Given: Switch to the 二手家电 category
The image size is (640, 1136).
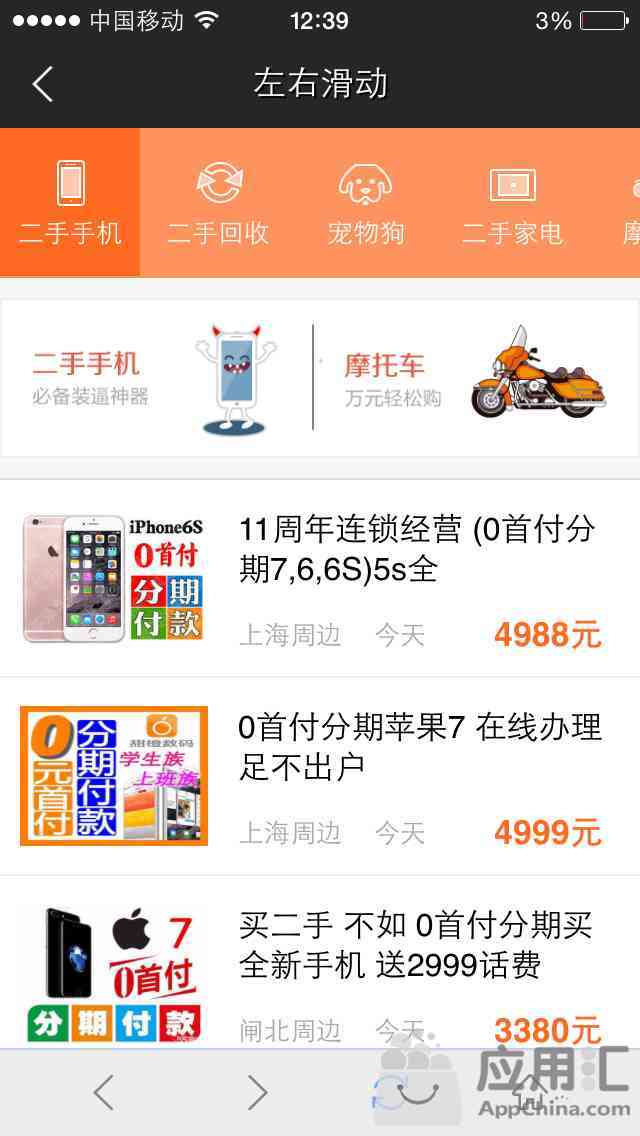Looking at the screenshot, I should (512, 204).
